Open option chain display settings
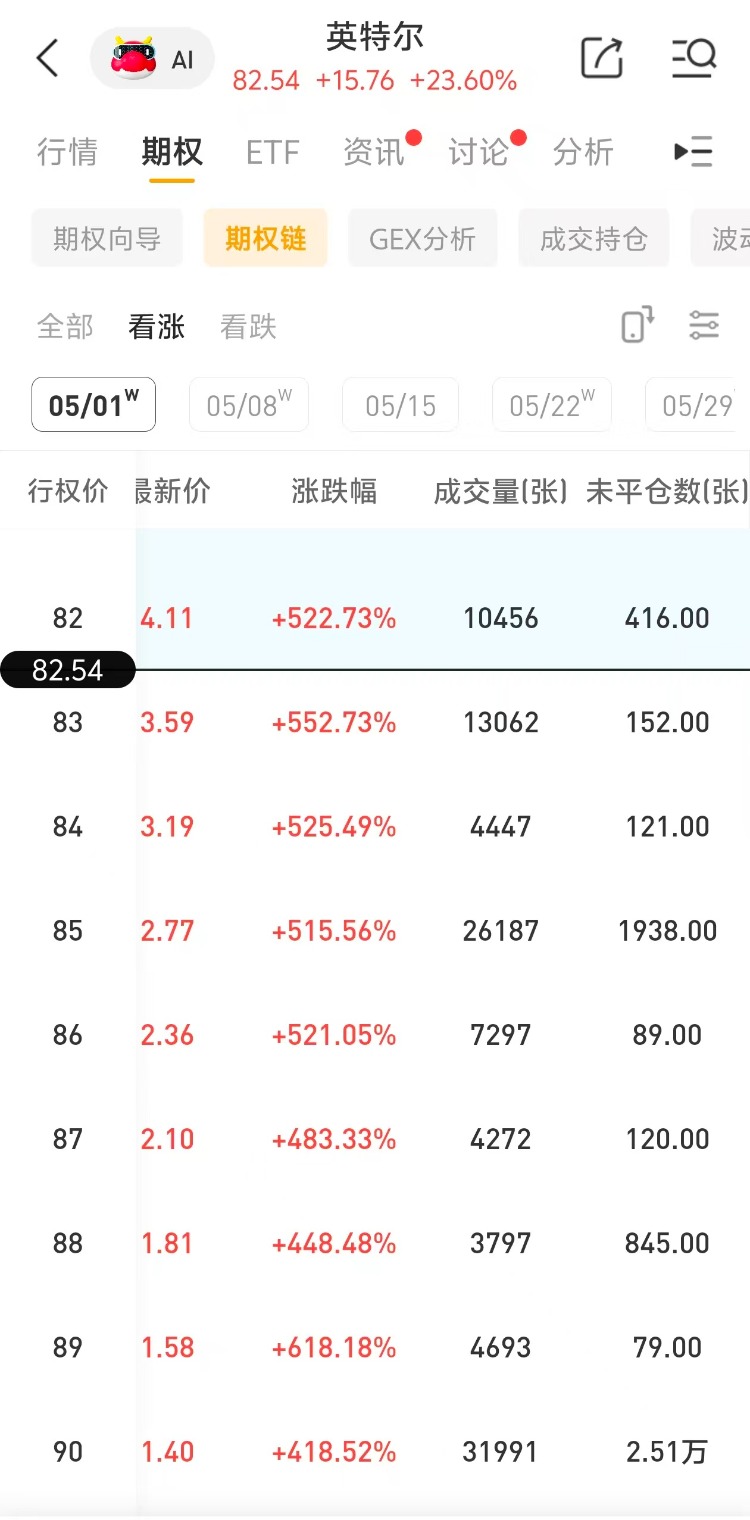This screenshot has height=1520, width=750. tap(704, 325)
